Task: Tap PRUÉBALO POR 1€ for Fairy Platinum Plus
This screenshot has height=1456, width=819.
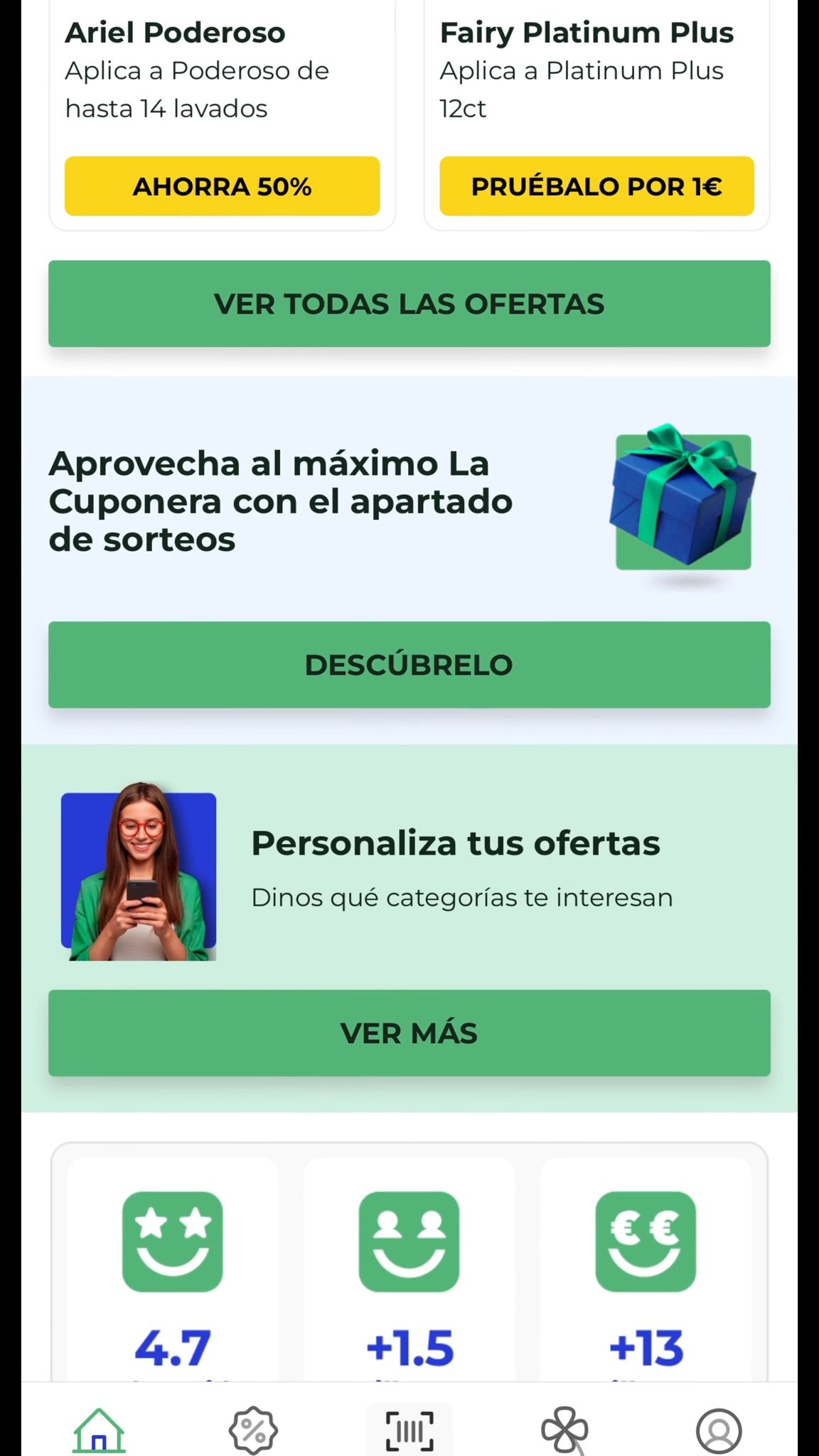Action: [x=596, y=186]
